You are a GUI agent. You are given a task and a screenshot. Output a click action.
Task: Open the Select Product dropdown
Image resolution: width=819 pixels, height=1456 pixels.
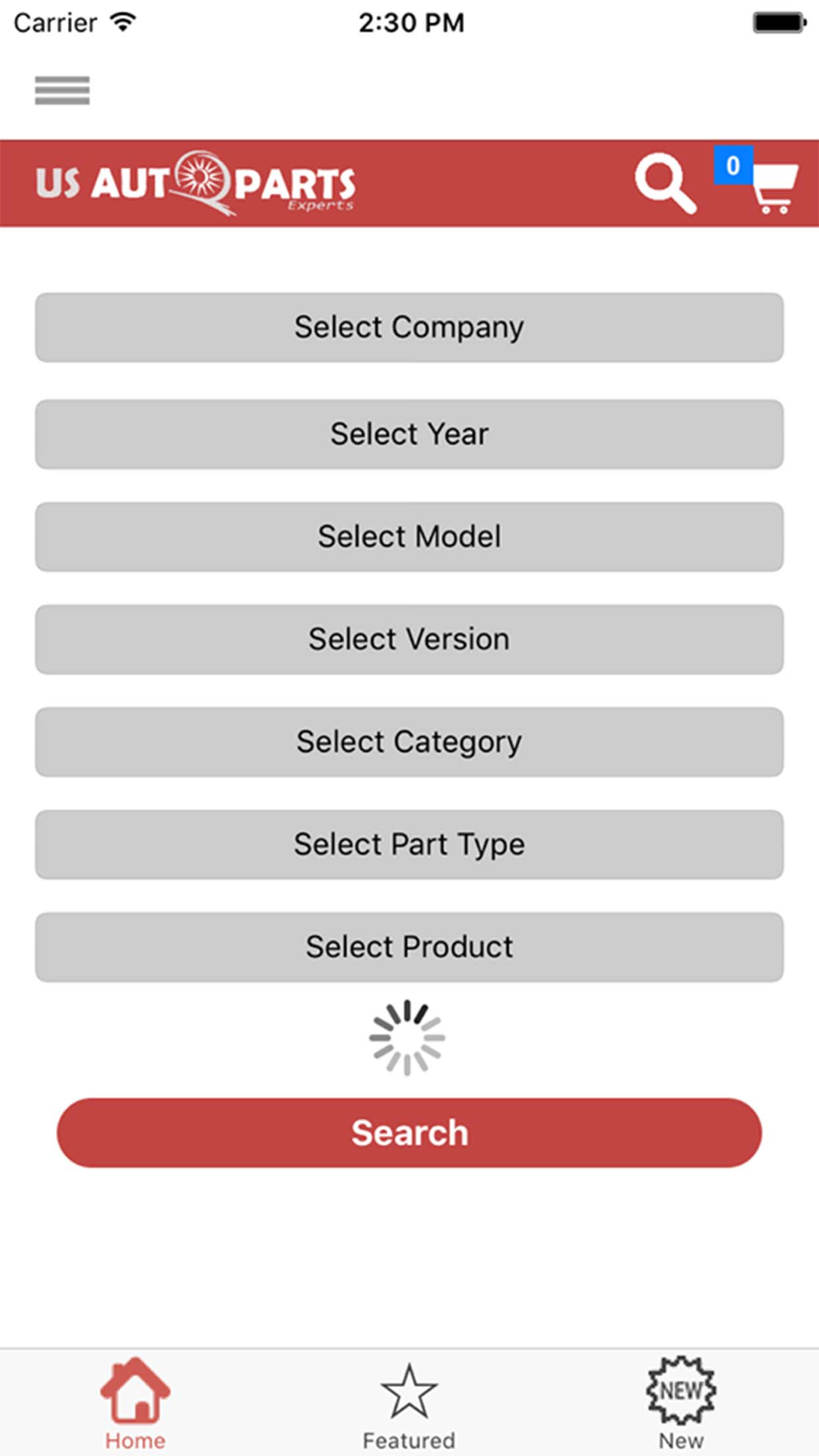[409, 947]
